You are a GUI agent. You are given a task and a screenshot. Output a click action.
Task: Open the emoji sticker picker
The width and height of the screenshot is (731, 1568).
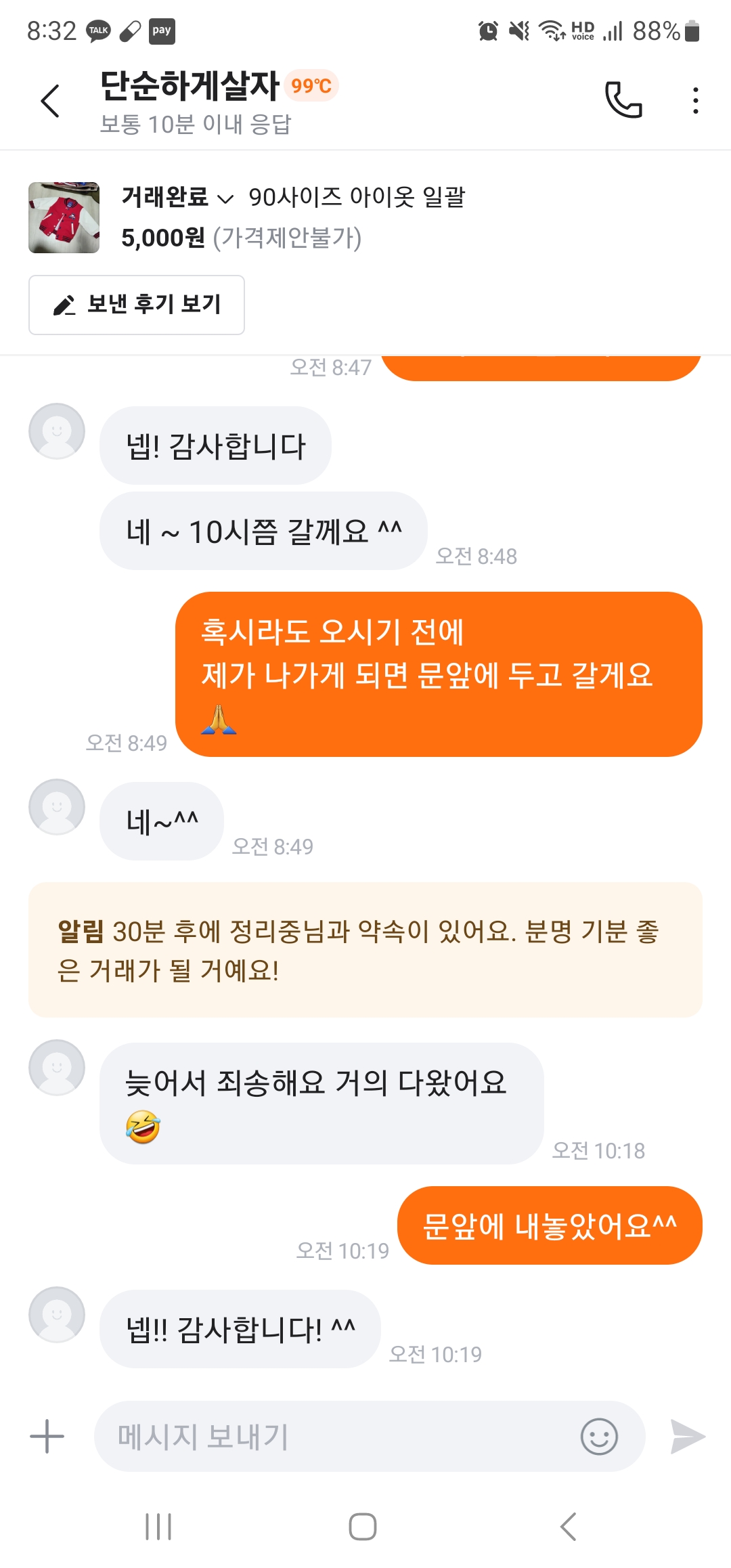tap(599, 1436)
